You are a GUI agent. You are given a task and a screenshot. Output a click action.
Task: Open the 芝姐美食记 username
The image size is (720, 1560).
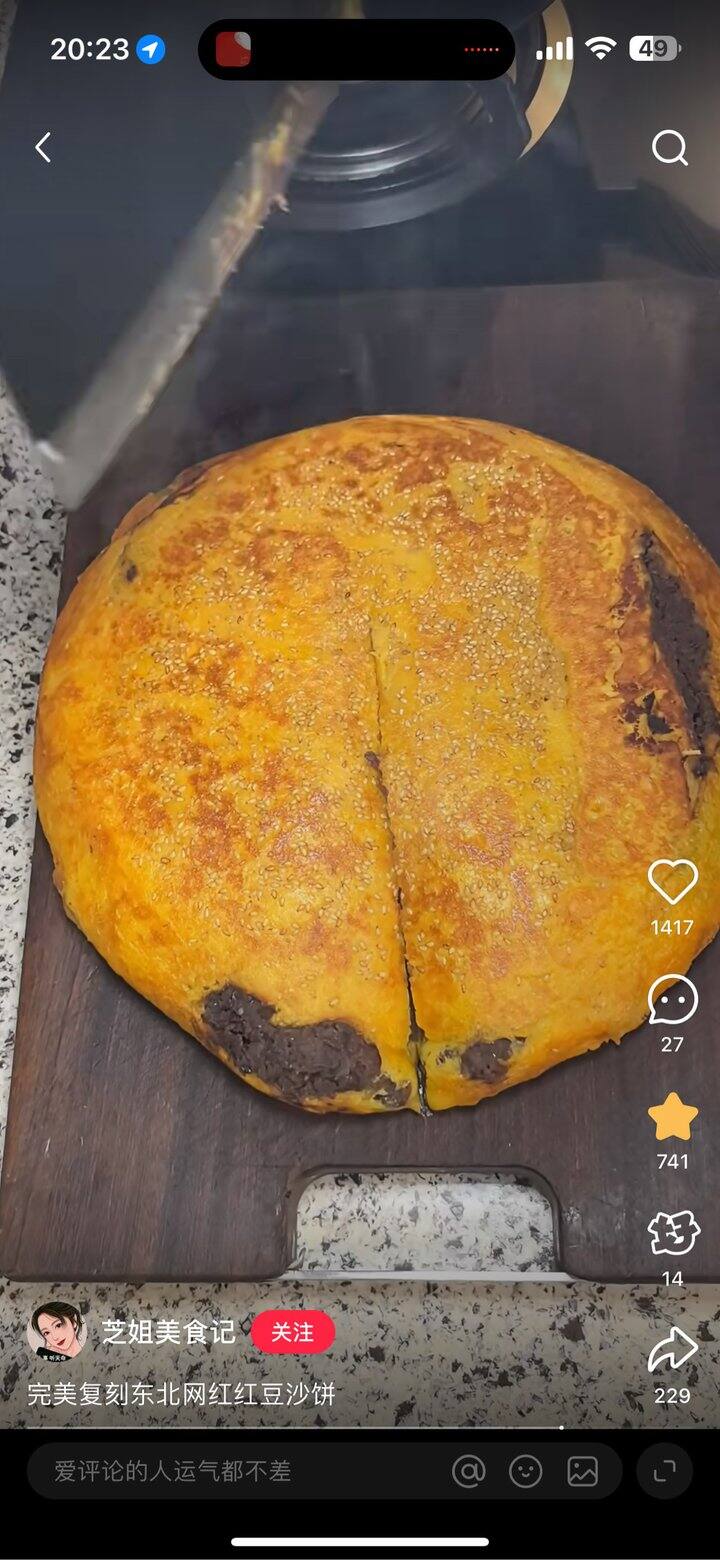tap(168, 1332)
